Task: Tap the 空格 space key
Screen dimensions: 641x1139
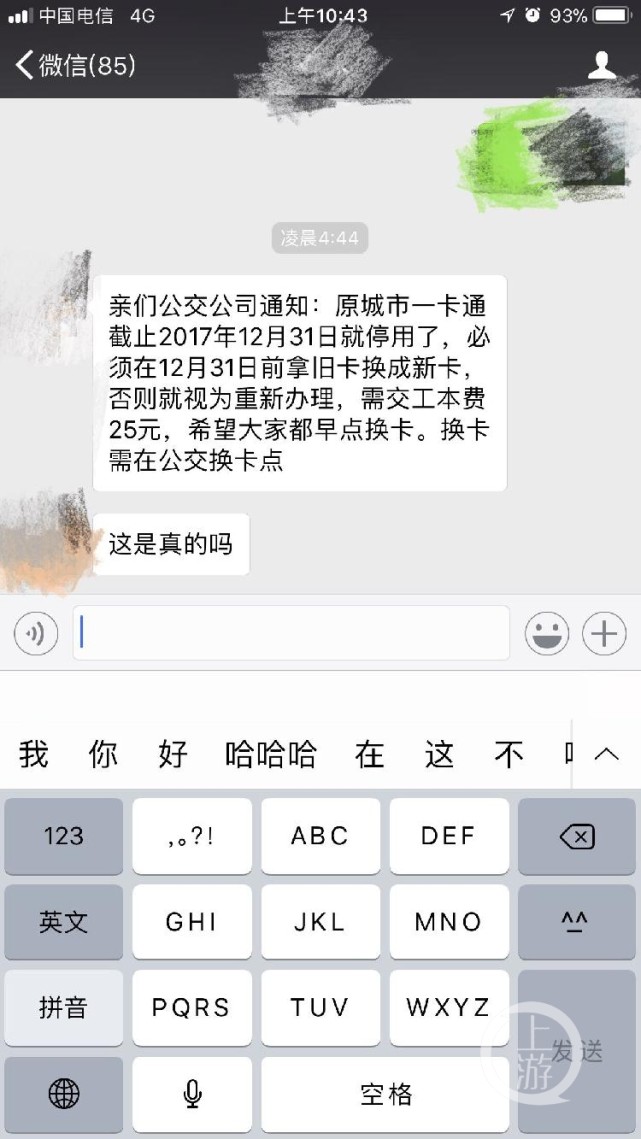Action: click(x=385, y=1095)
